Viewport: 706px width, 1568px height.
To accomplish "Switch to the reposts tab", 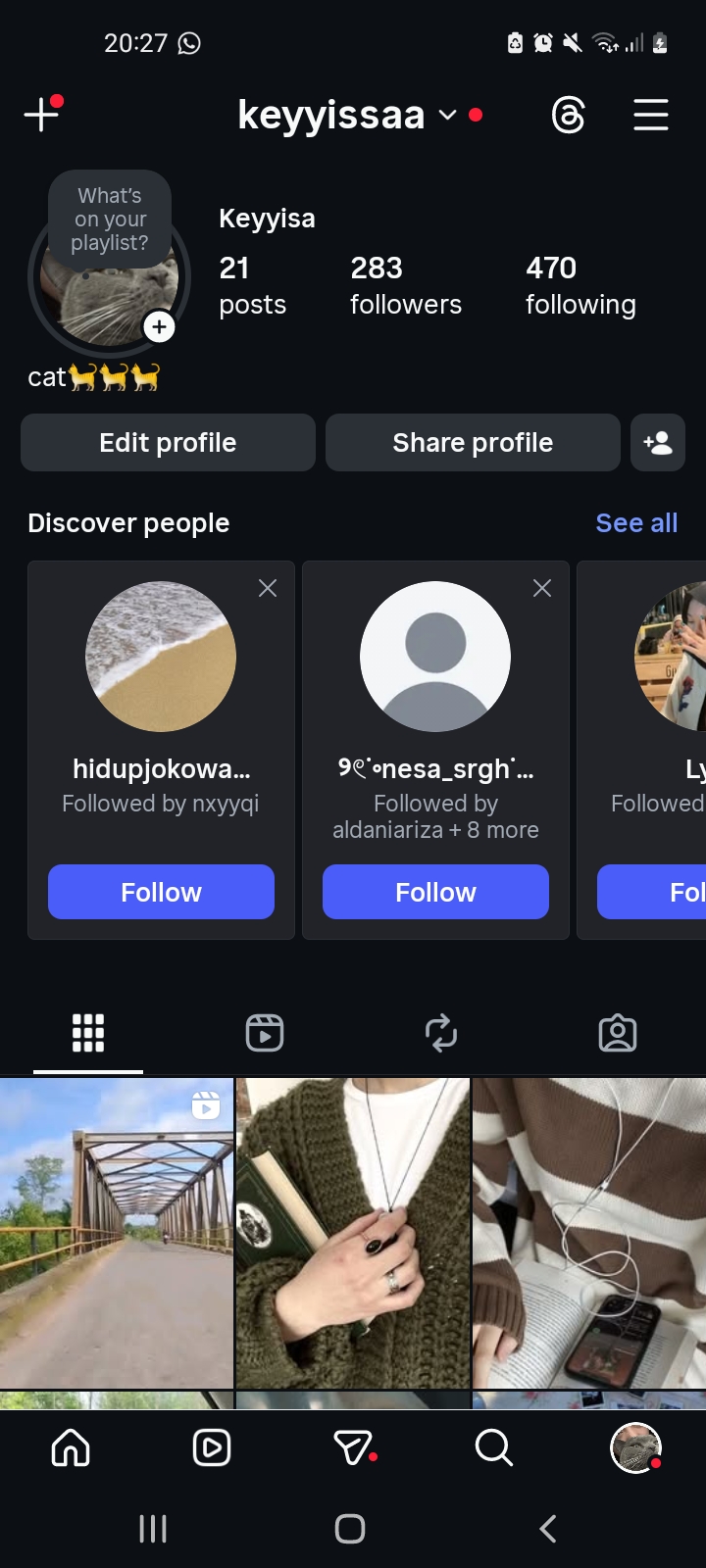I will (441, 1033).
